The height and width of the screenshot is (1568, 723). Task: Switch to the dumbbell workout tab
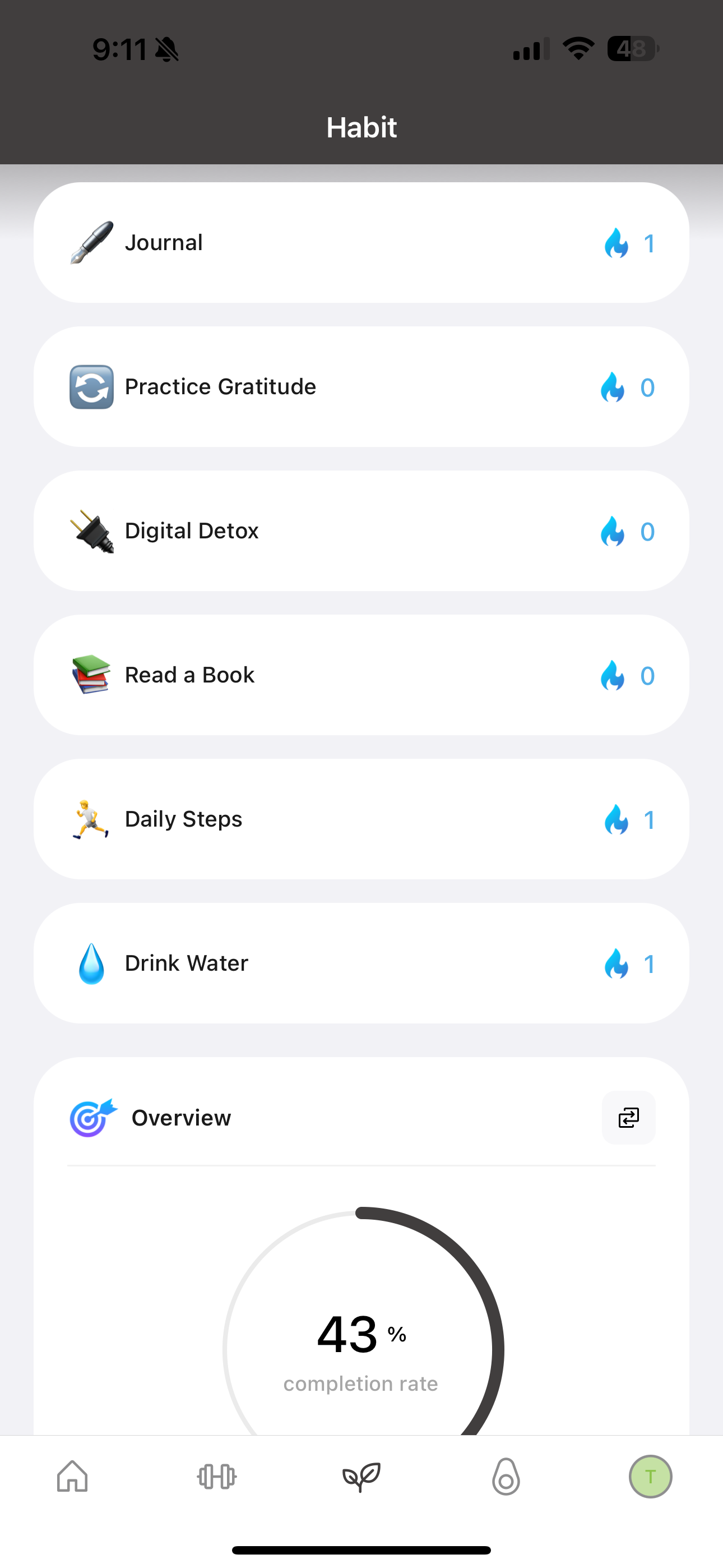pyautogui.click(x=217, y=1477)
